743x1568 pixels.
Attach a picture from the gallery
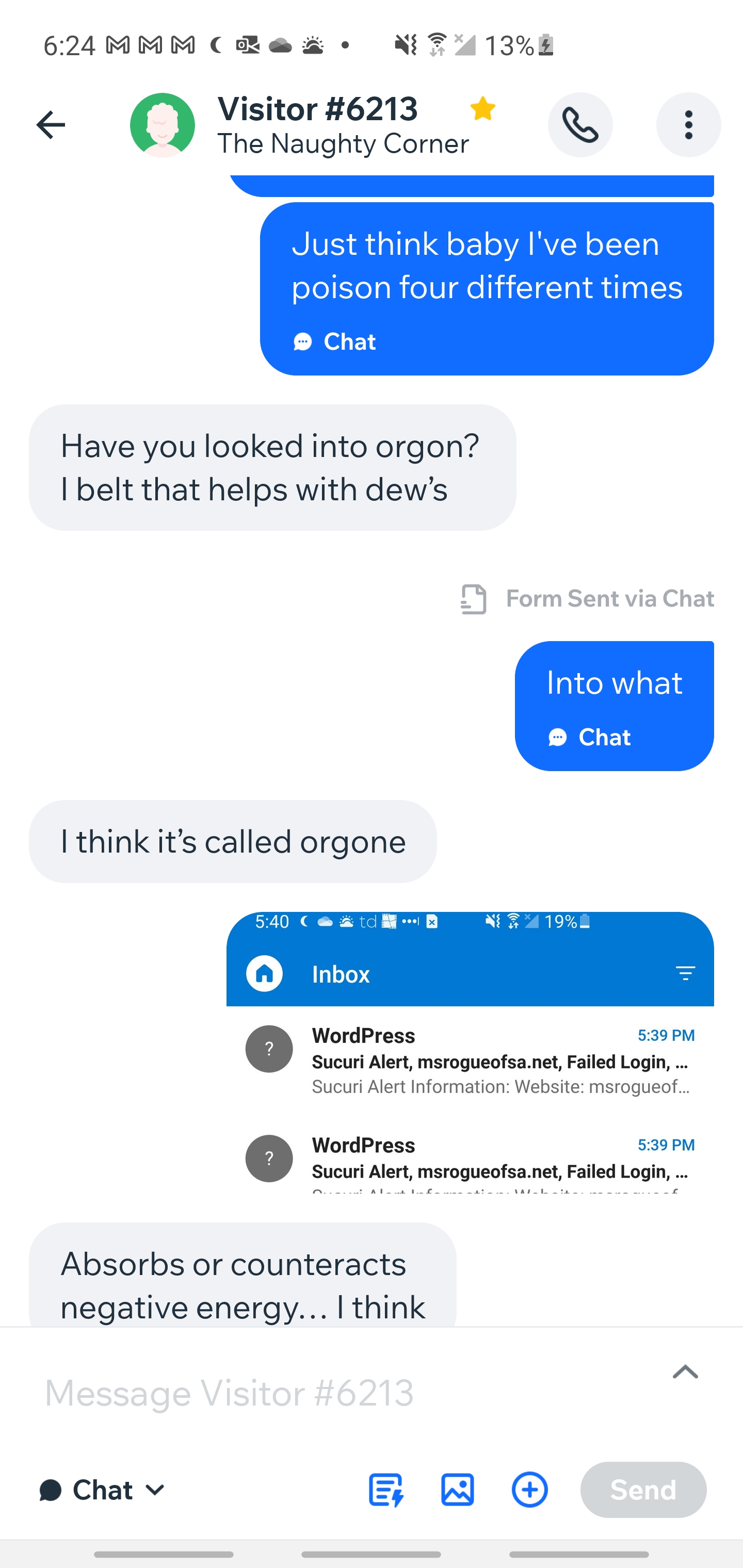click(457, 1490)
